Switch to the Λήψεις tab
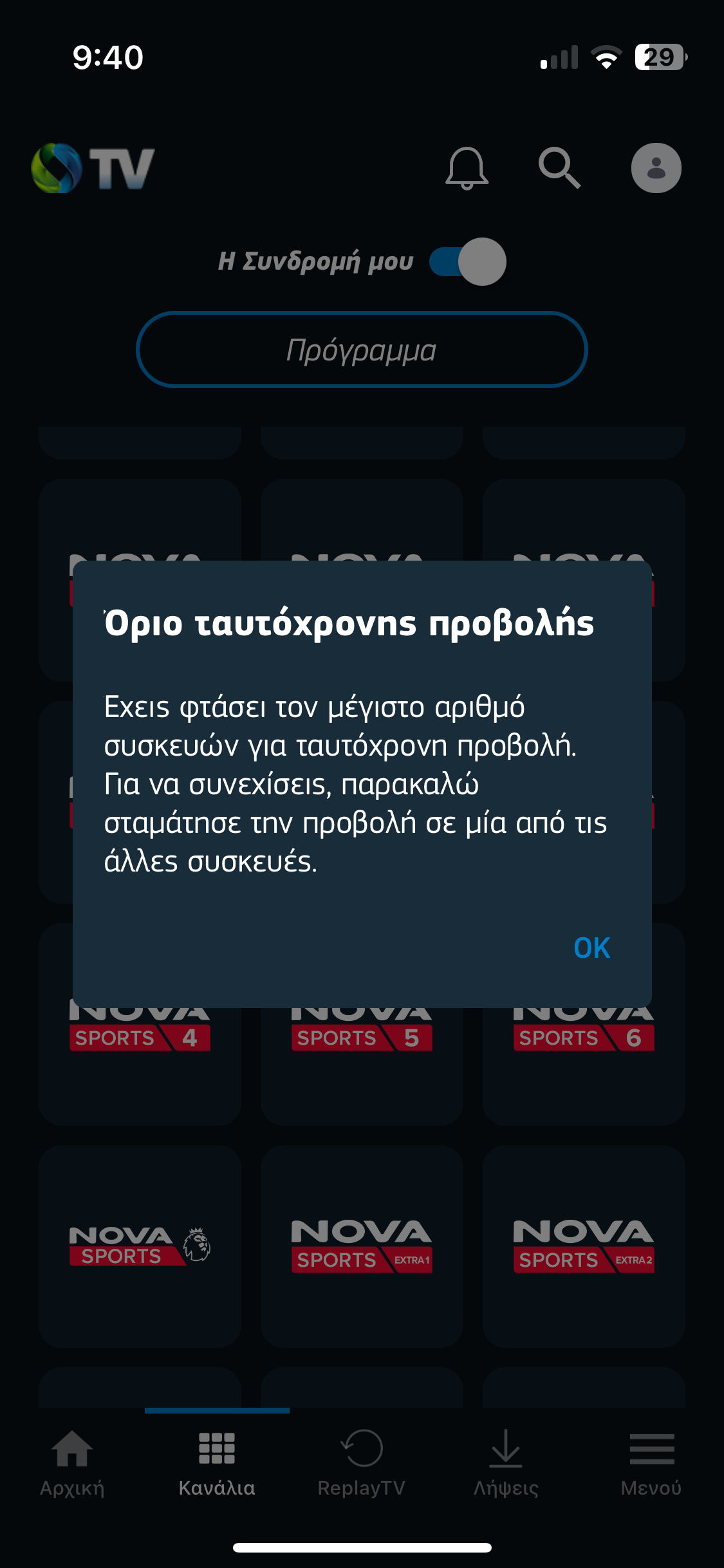 [x=506, y=1462]
